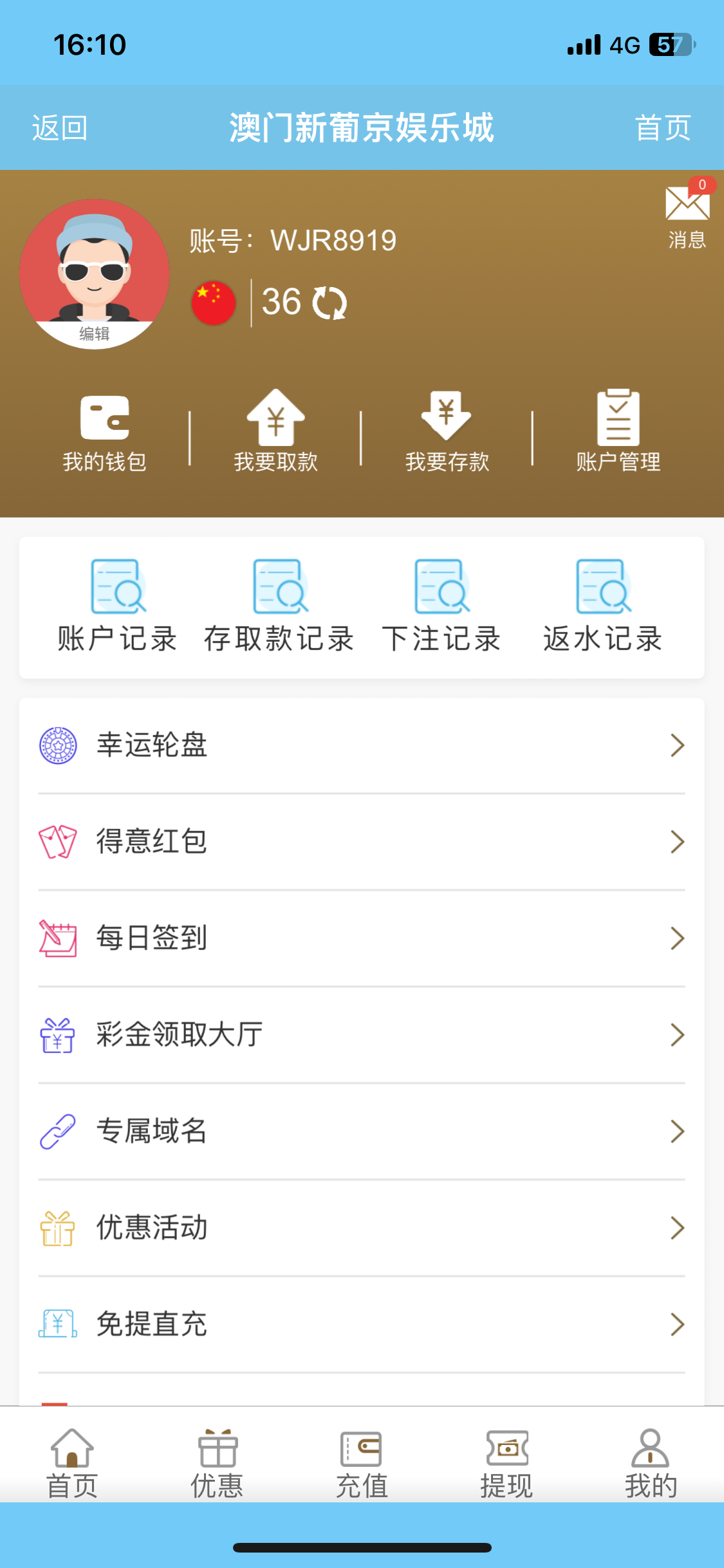Select 我要取款
This screenshot has width=724, height=1568.
click(x=275, y=431)
